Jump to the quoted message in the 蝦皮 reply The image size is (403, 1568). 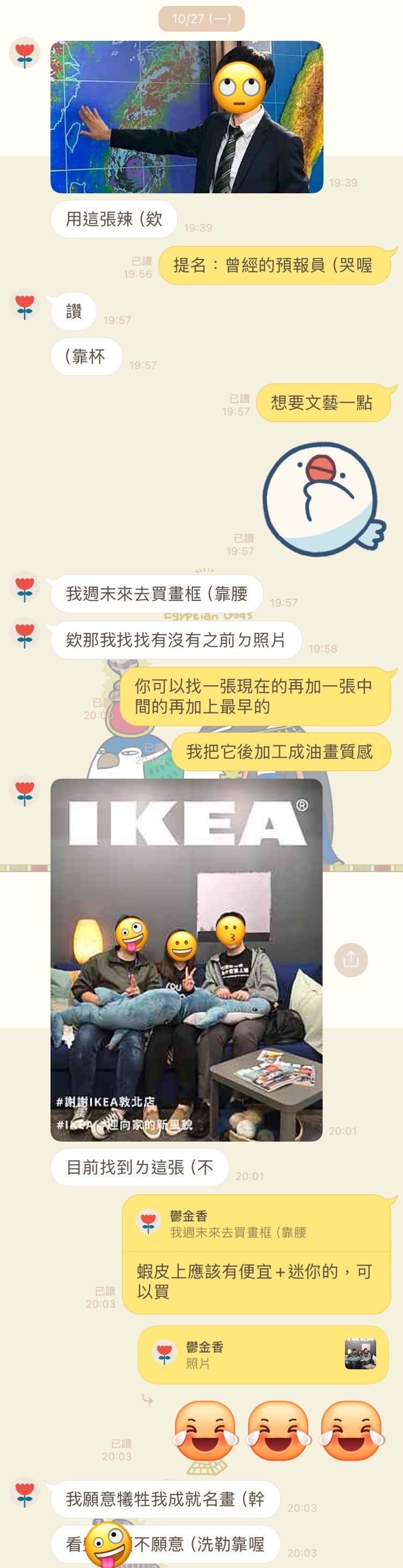[256, 1223]
